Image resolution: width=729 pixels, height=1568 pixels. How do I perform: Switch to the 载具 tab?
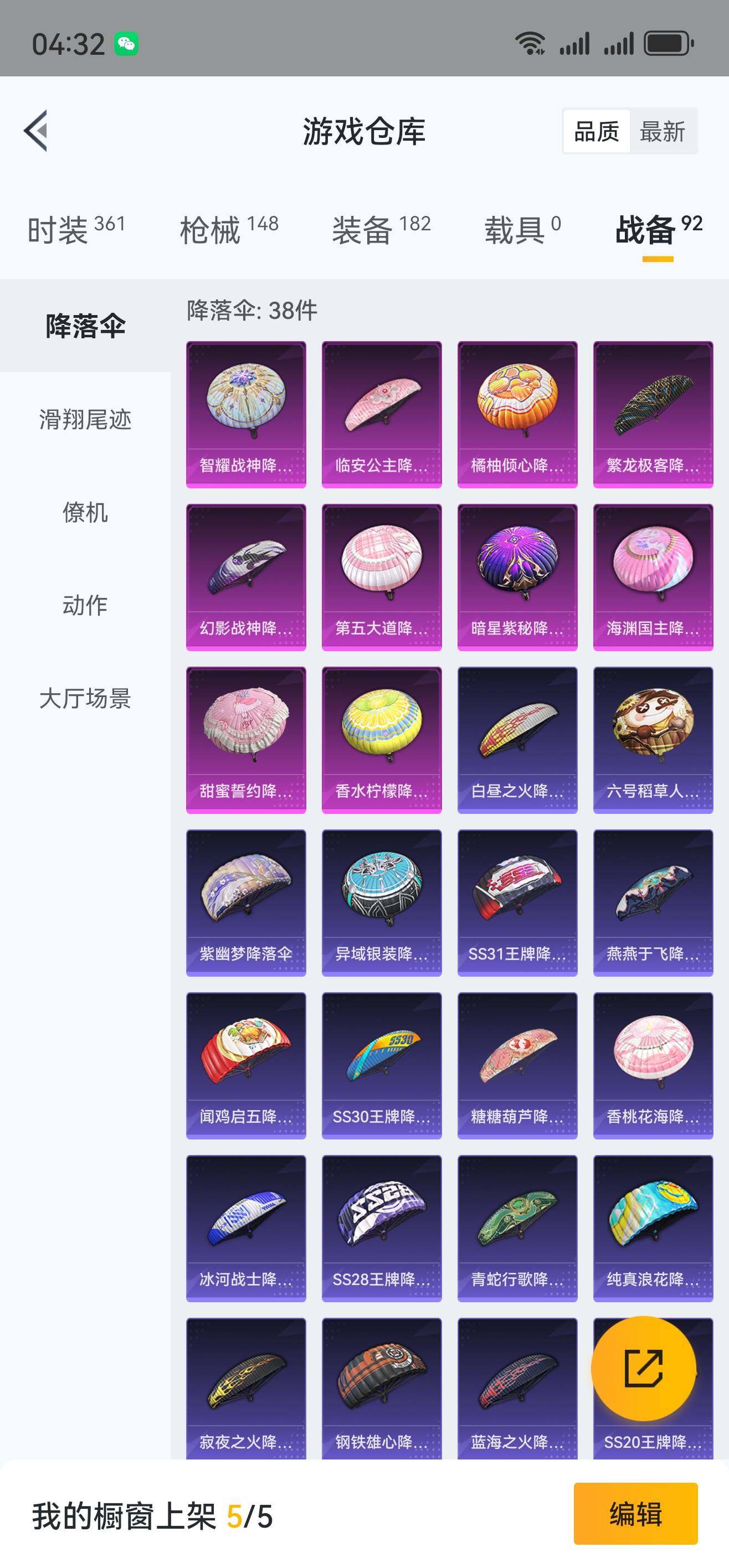pyautogui.click(x=522, y=230)
